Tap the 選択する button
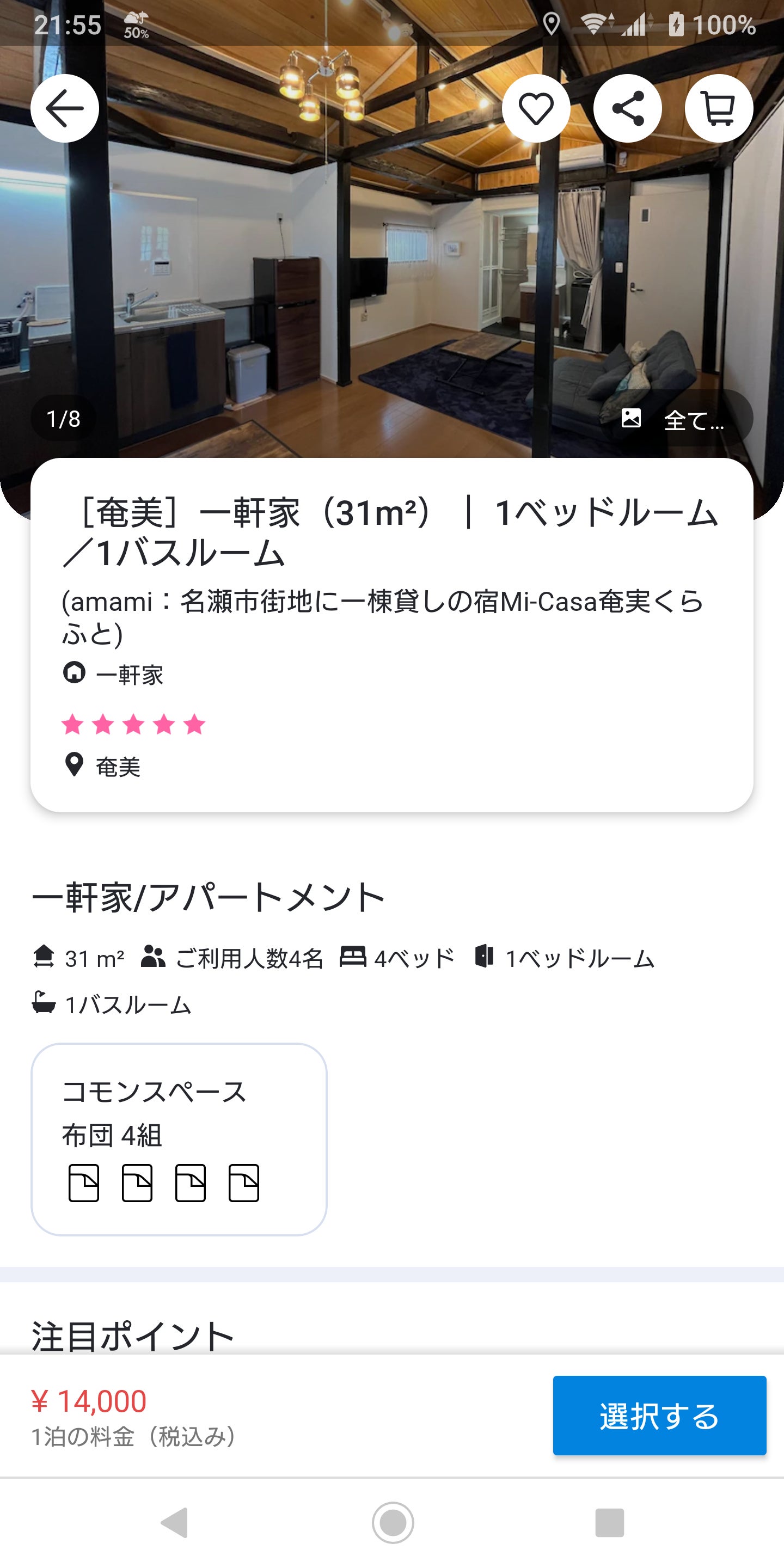Viewport: 784px width, 1568px height. (659, 1415)
